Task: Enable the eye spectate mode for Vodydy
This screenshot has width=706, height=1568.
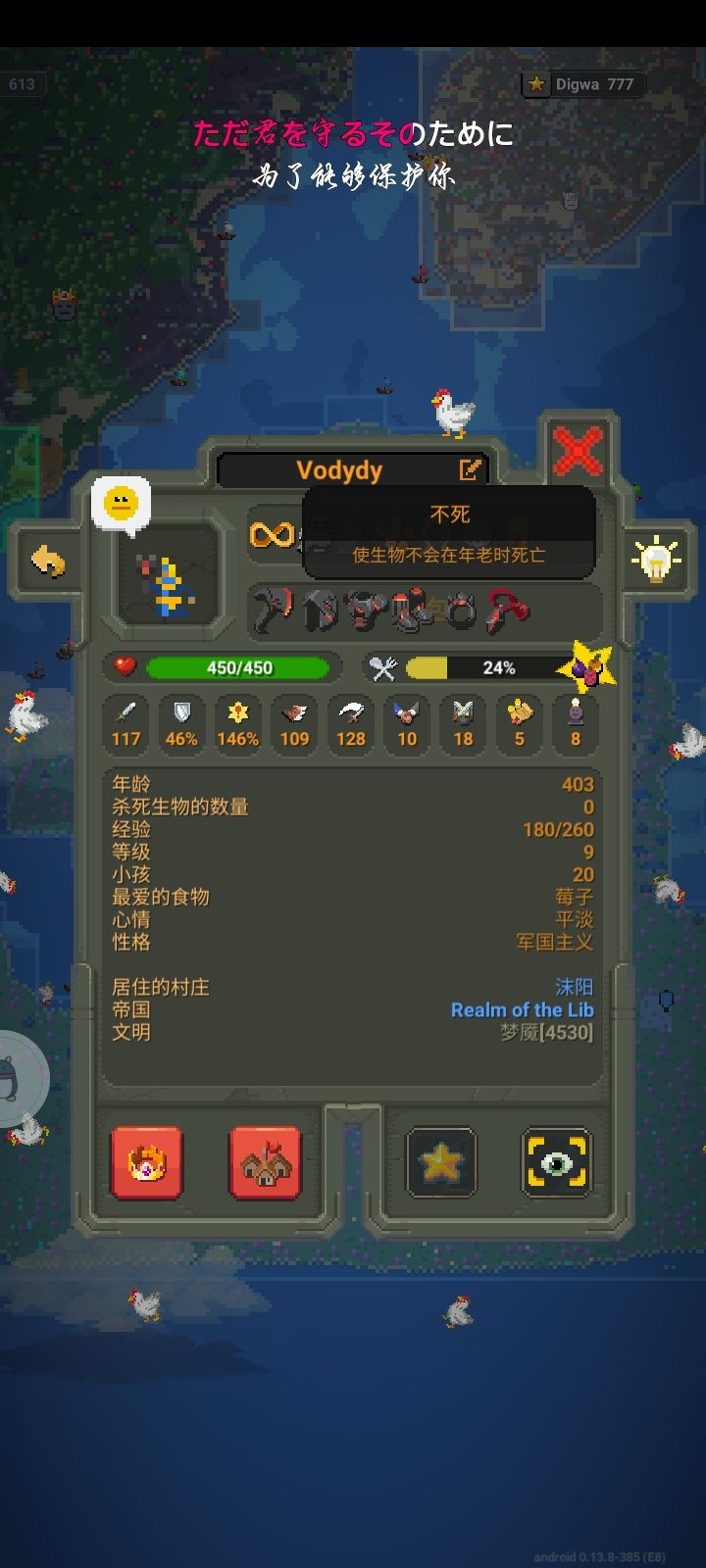Action: tap(556, 1164)
